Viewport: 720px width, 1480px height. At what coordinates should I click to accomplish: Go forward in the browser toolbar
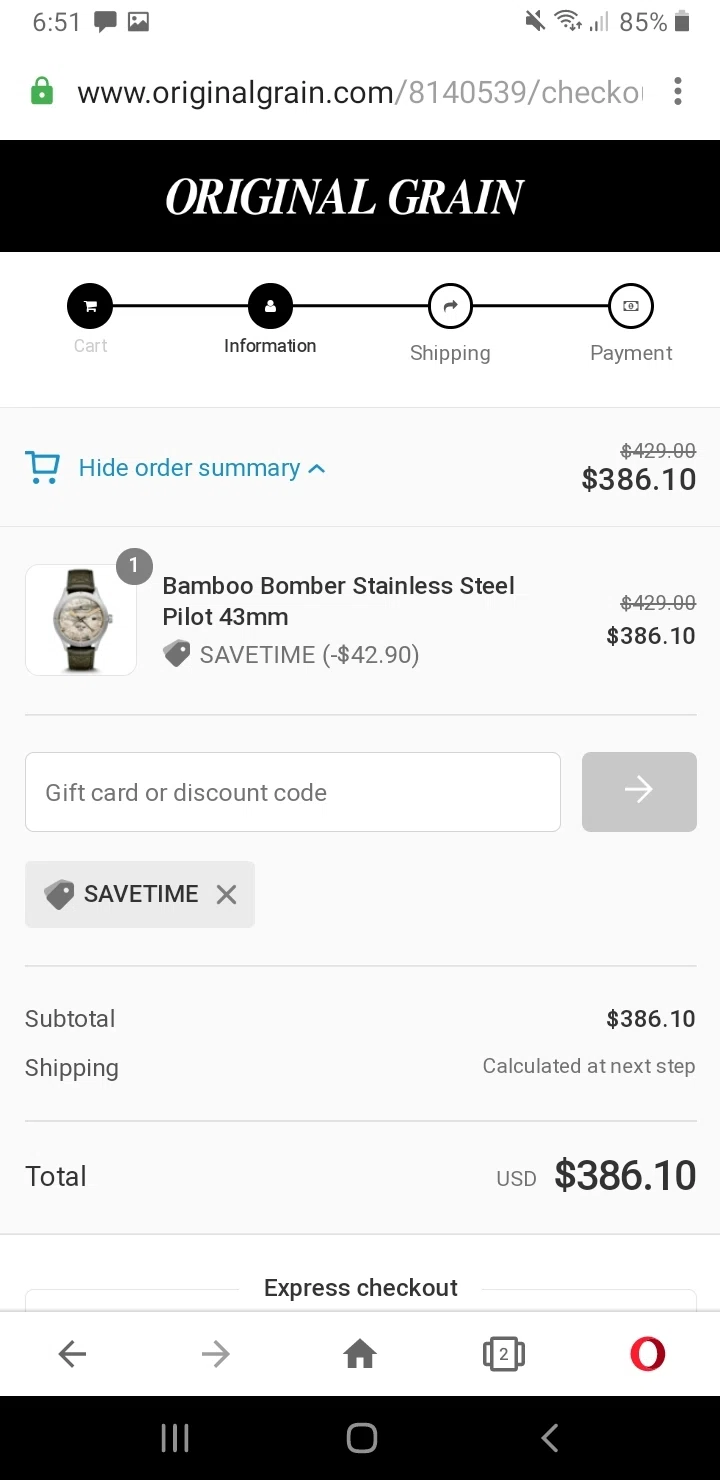216,1354
